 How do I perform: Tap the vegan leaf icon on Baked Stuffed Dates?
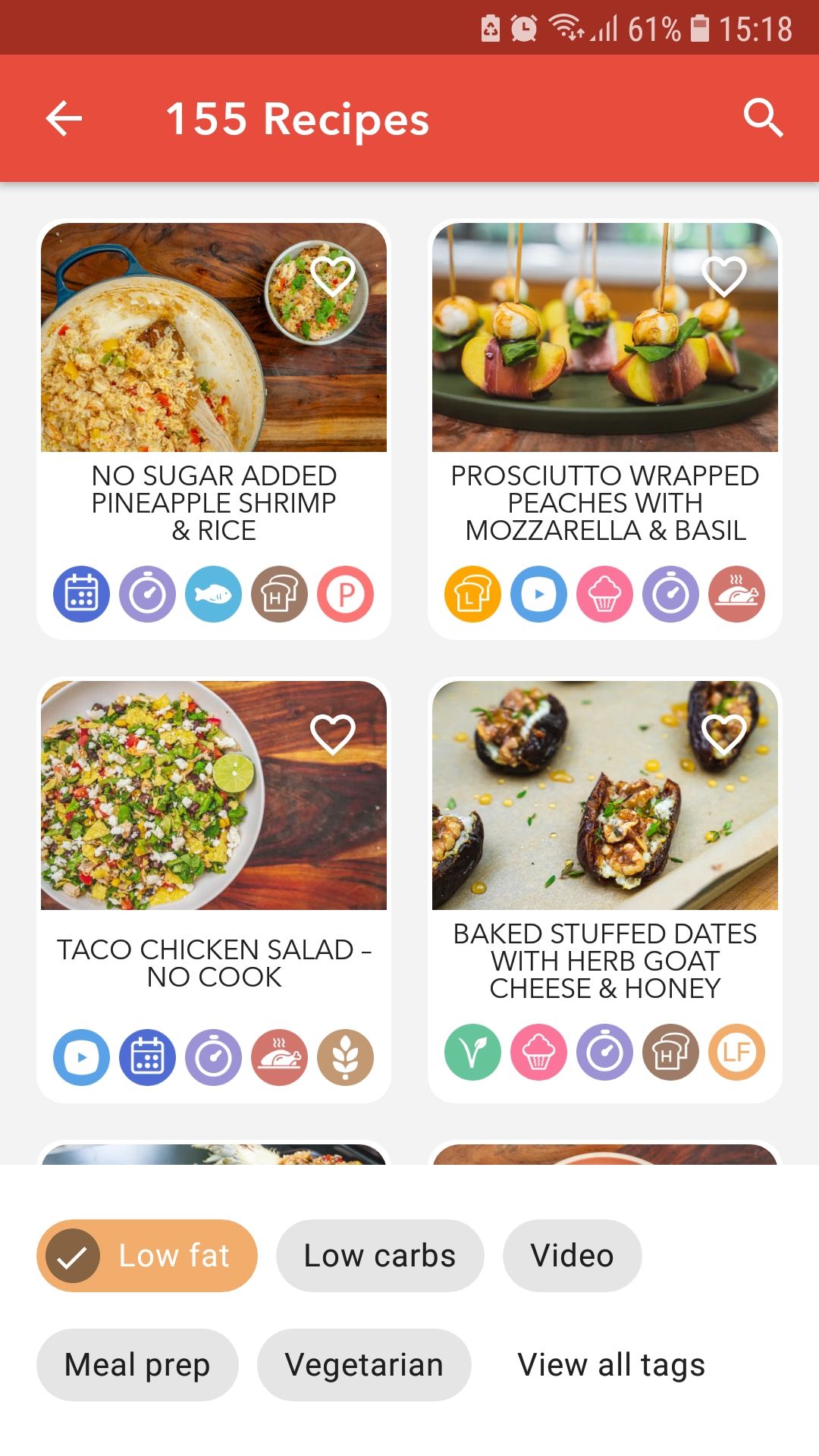pyautogui.click(x=472, y=1053)
